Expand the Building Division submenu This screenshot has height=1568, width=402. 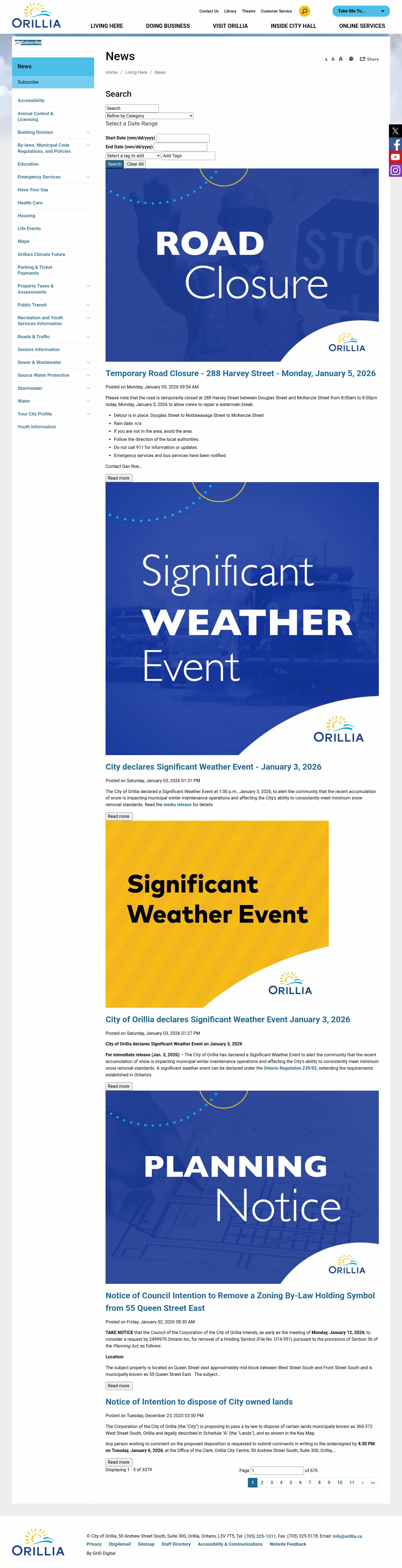pyautogui.click(x=88, y=132)
